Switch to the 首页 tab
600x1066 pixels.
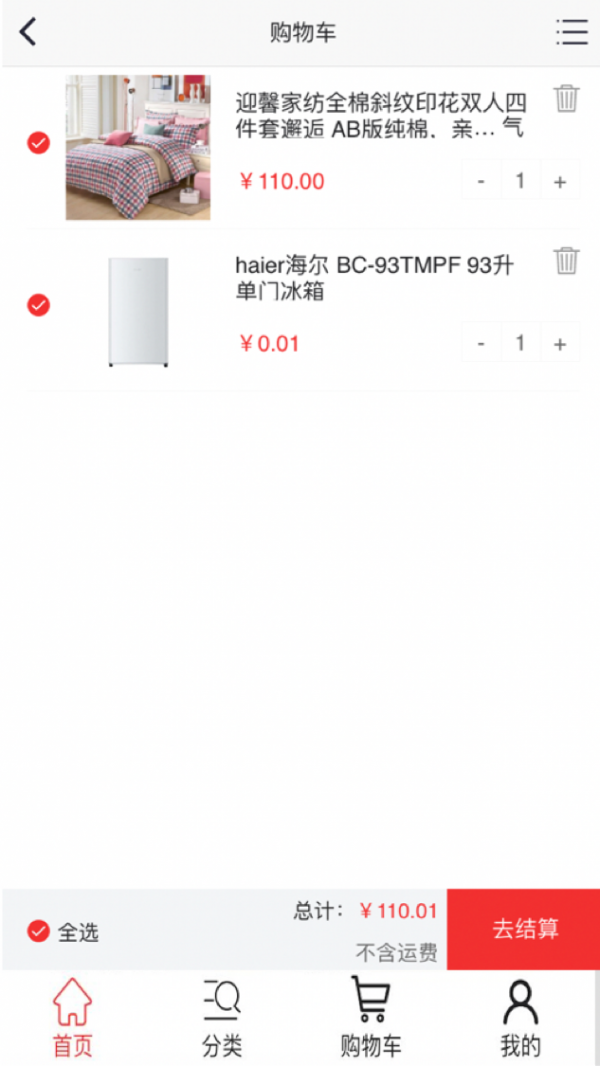[x=72, y=1018]
